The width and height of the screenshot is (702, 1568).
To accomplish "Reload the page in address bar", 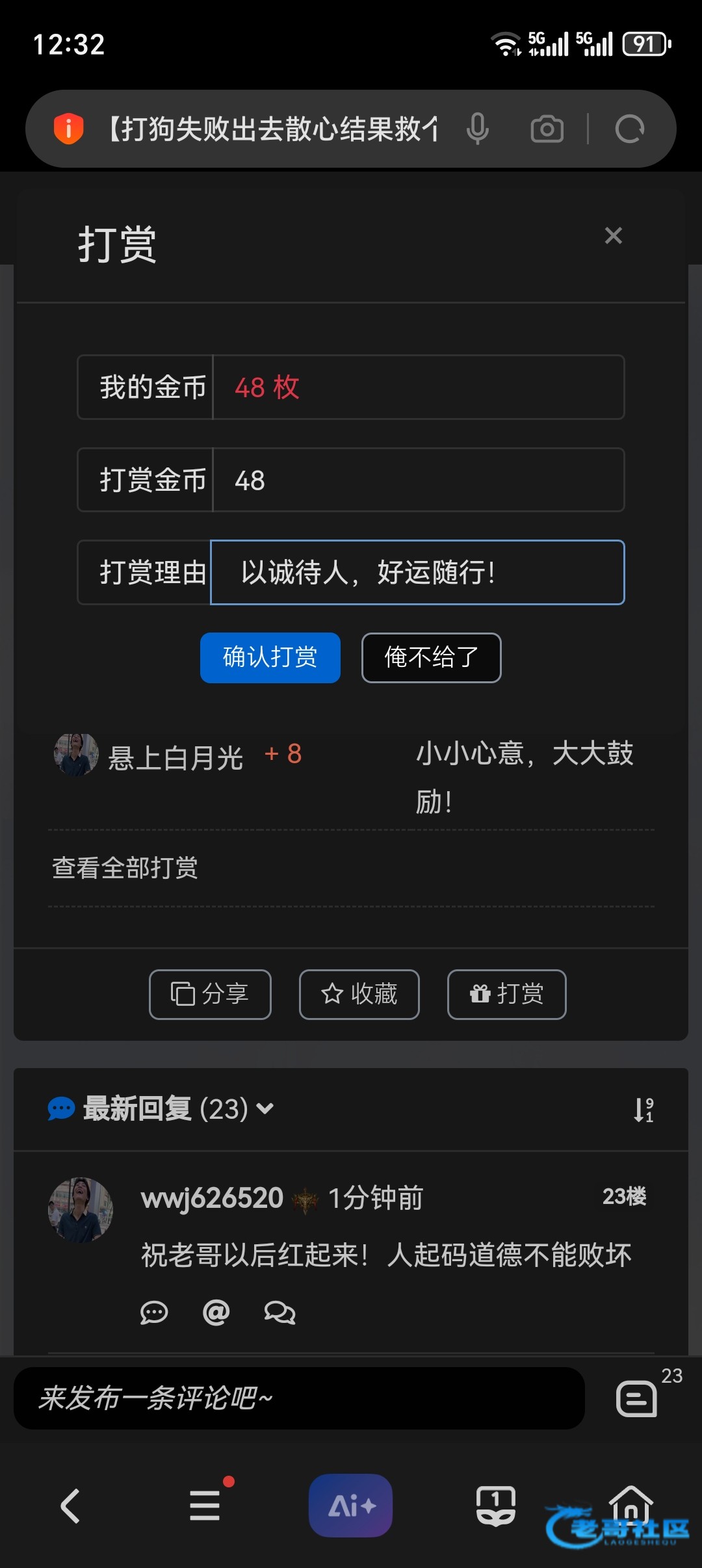I will click(629, 129).
